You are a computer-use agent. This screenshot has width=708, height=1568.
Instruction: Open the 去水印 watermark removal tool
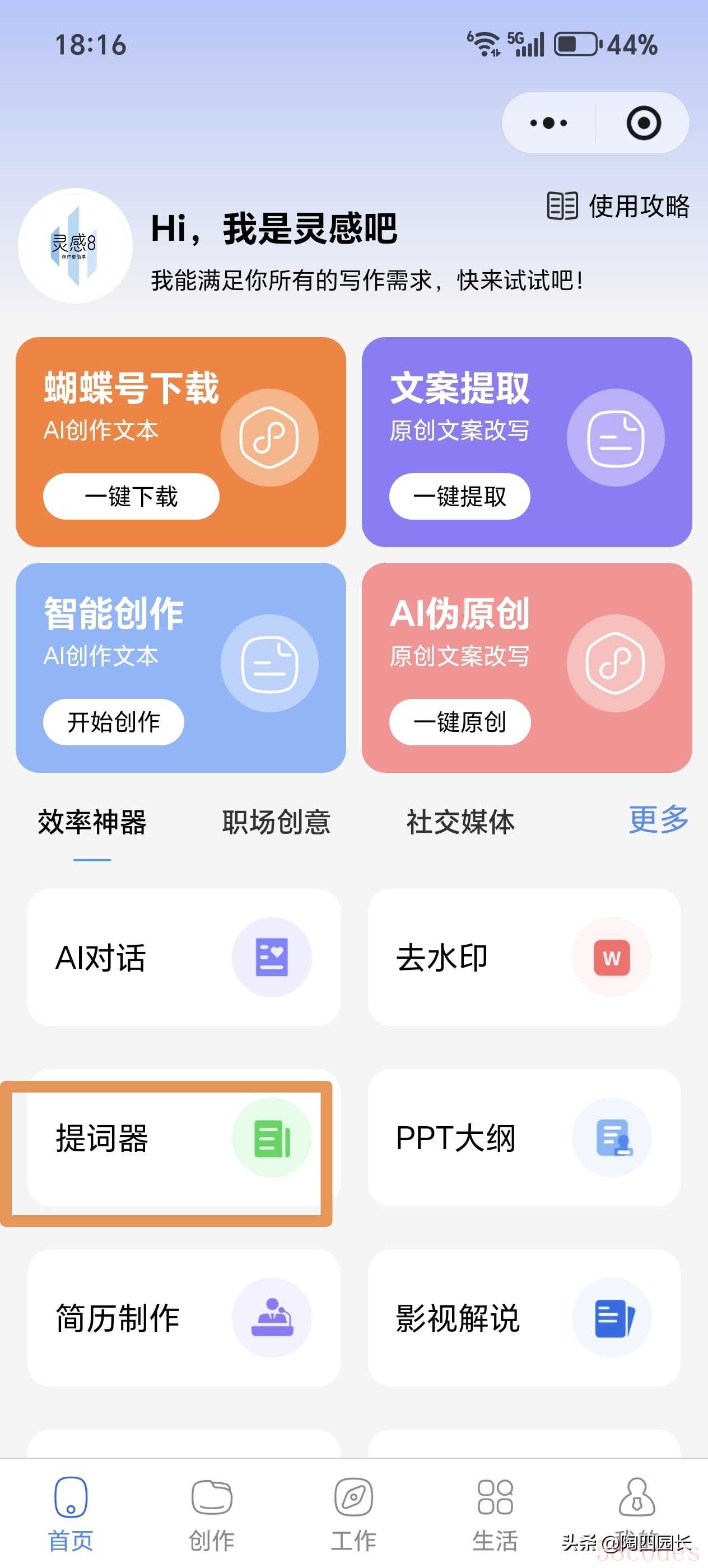coord(524,958)
